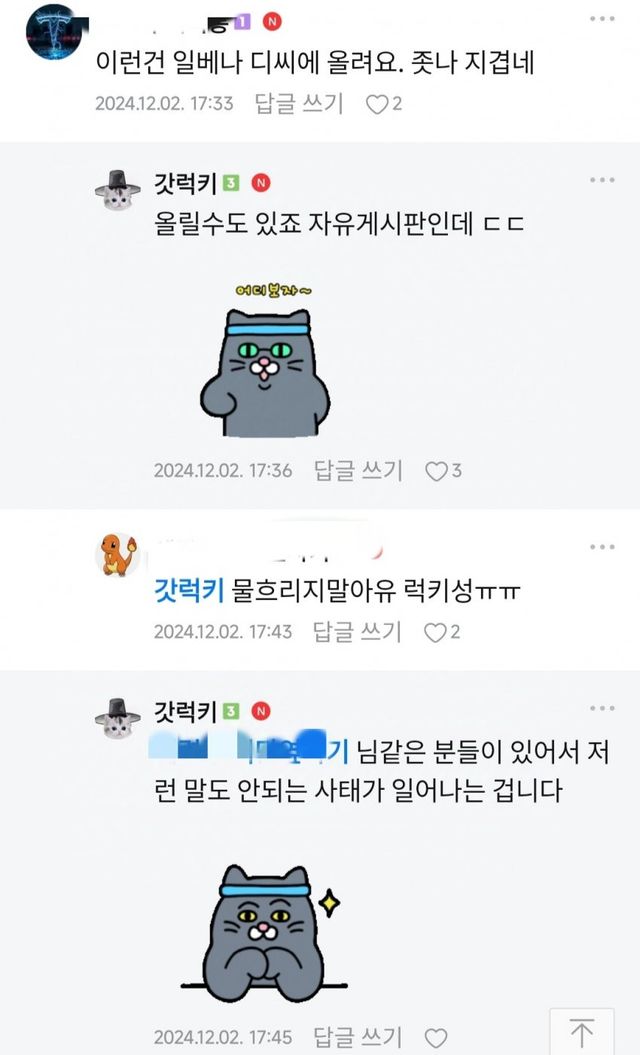Tap 답글 쓰기 under the 17:33 comment
Screen dimensions: 640x1055
tap(299, 103)
